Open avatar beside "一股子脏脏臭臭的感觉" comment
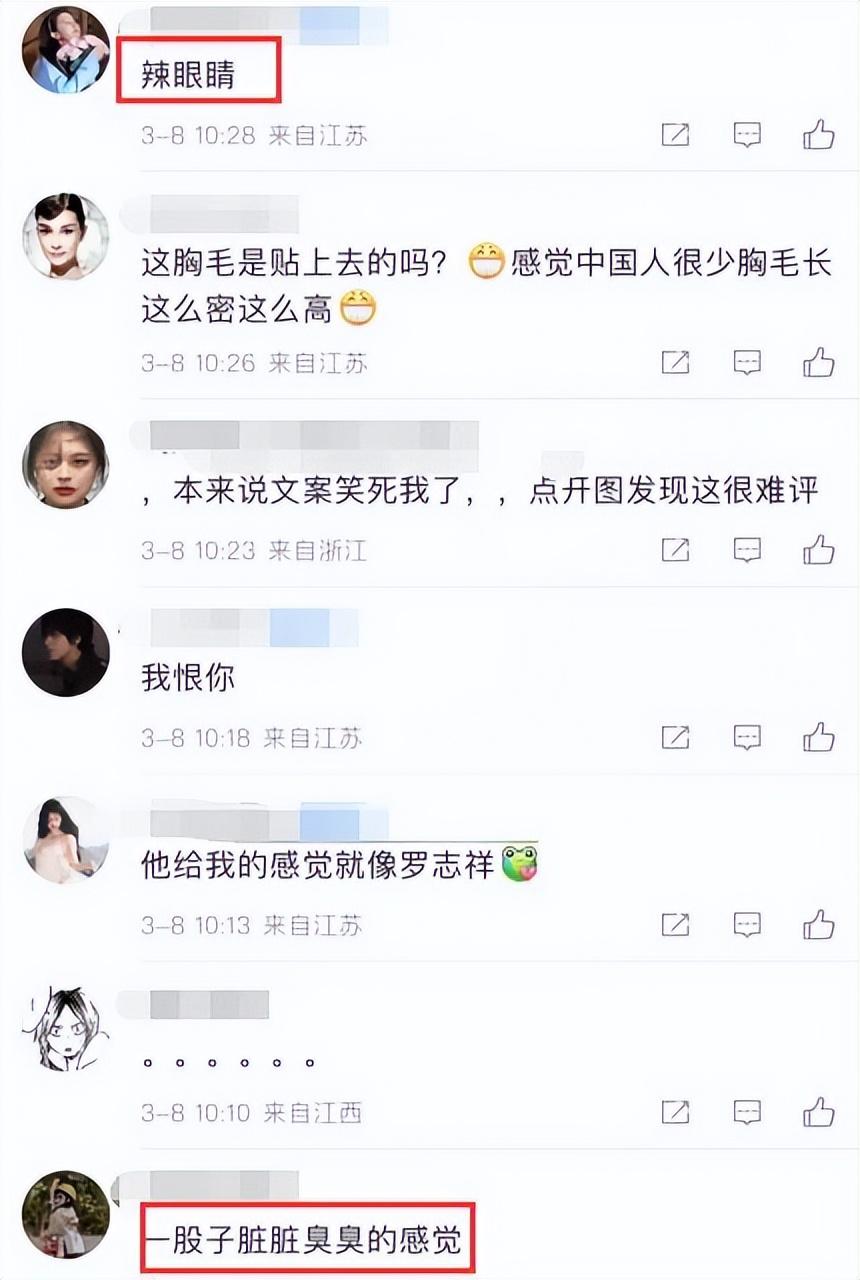This screenshot has height=1280, width=860. click(x=65, y=1214)
